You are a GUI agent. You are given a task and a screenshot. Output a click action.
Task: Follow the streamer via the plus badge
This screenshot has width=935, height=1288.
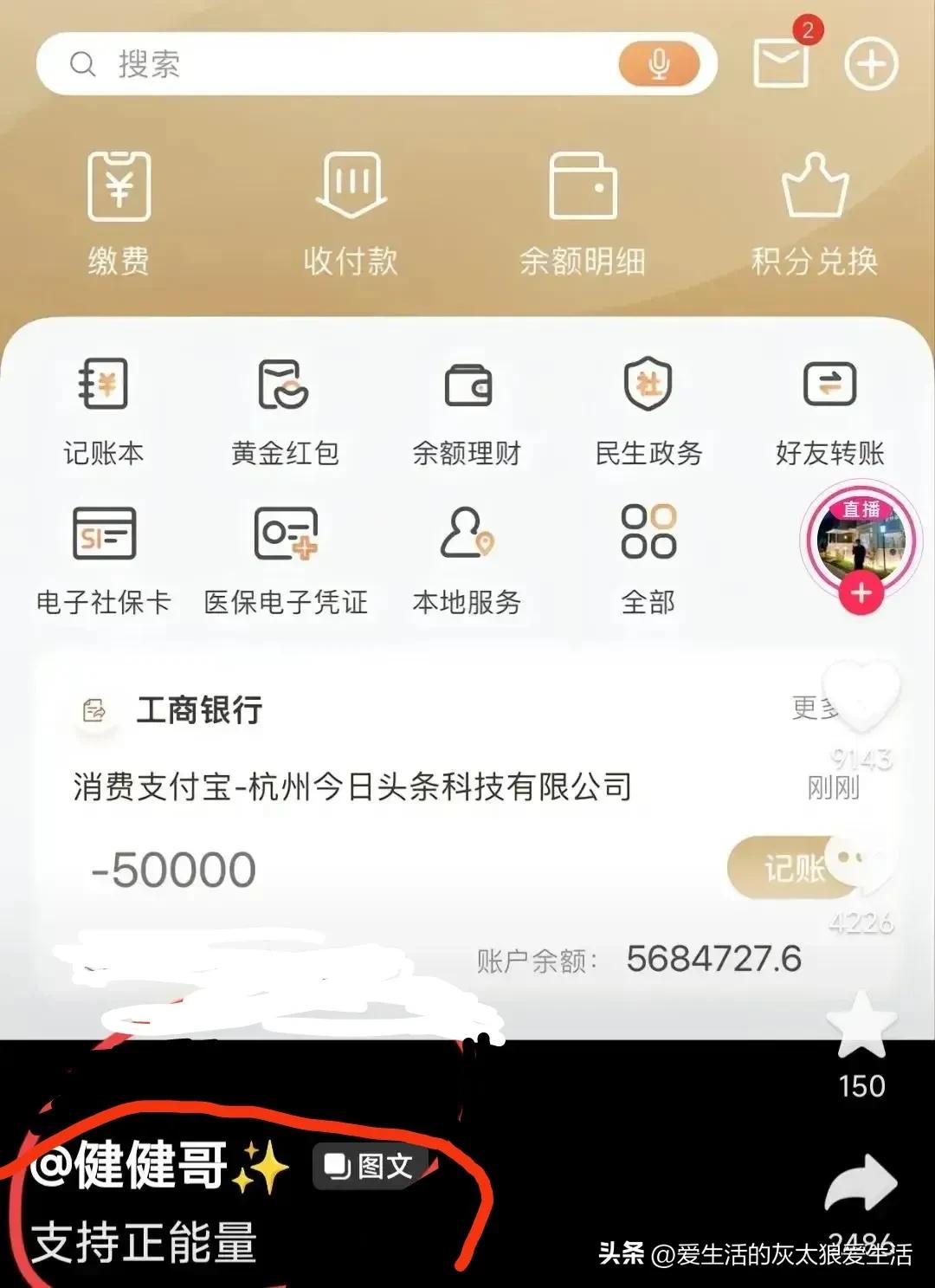(x=860, y=593)
